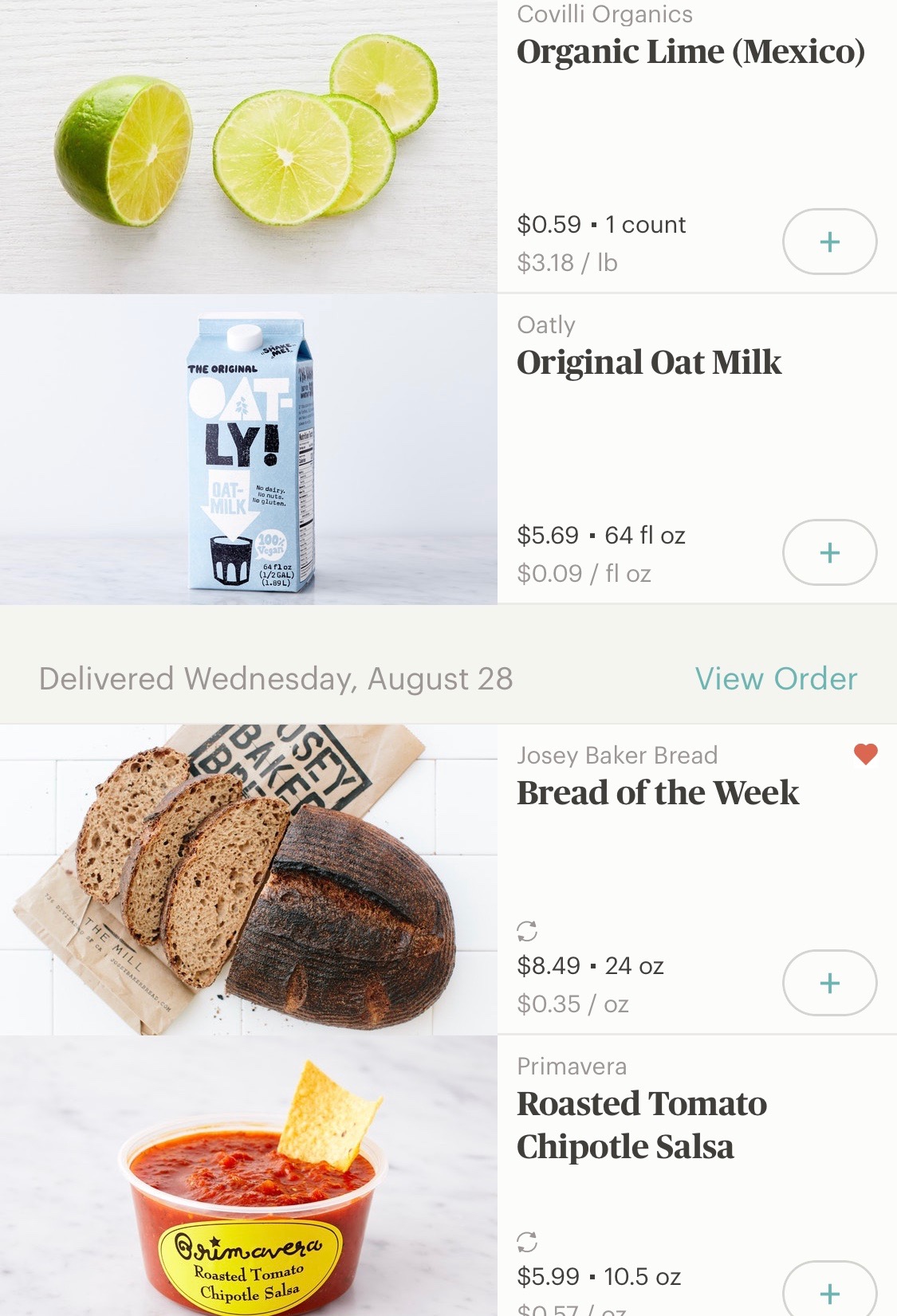The image size is (897, 1316).
Task: Unfavorite Bread of the Week heart
Action: (865, 753)
